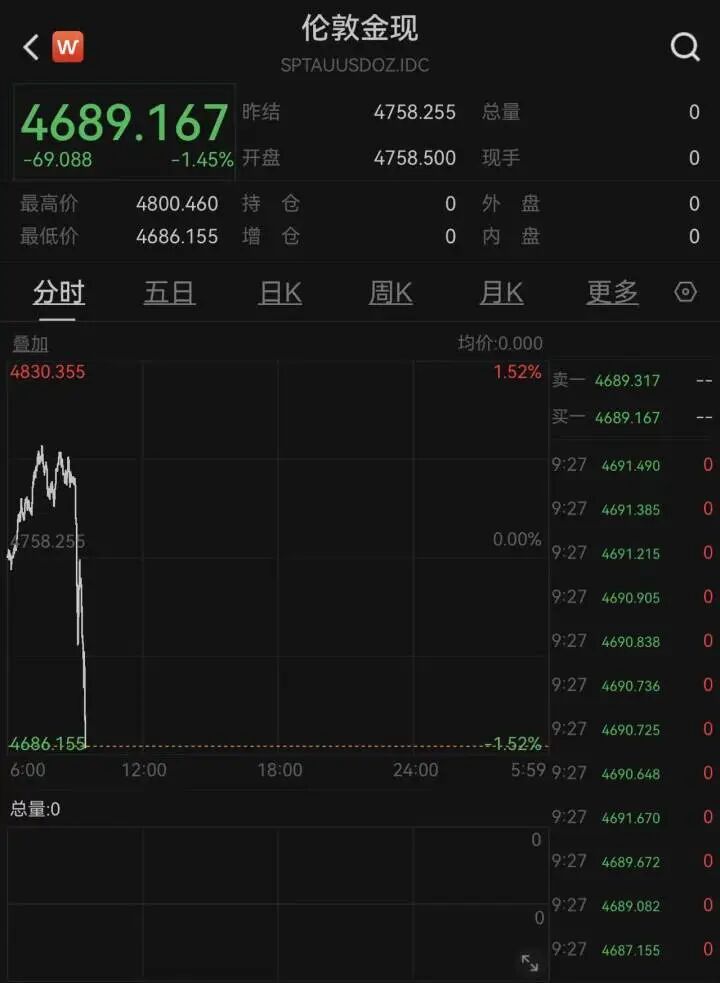
Task: Select the 周K chart tab
Action: [390, 292]
